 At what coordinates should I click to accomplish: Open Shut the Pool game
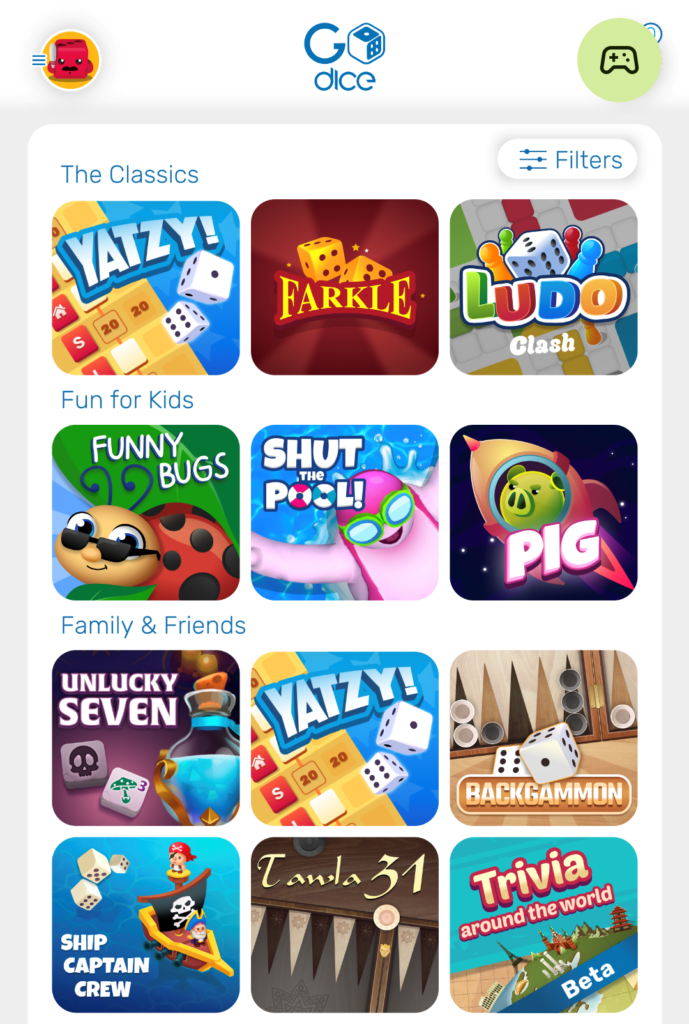[x=344, y=512]
